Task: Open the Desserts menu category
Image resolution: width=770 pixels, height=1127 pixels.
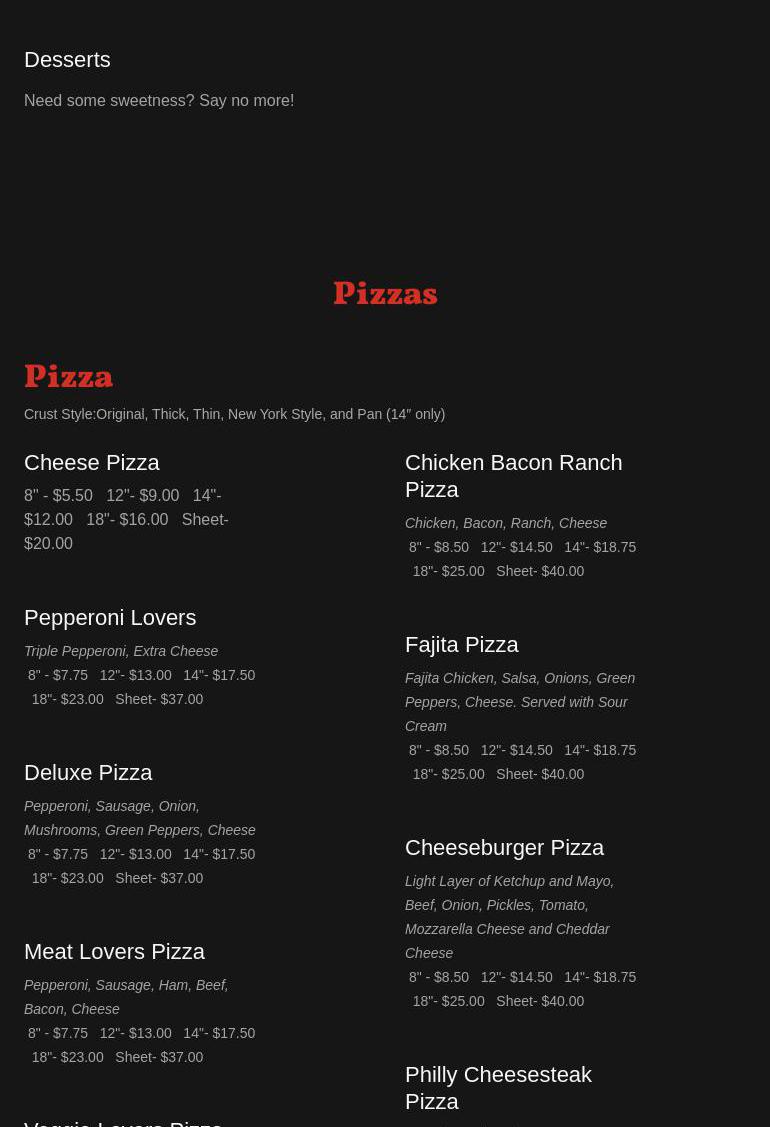Action: (x=67, y=60)
